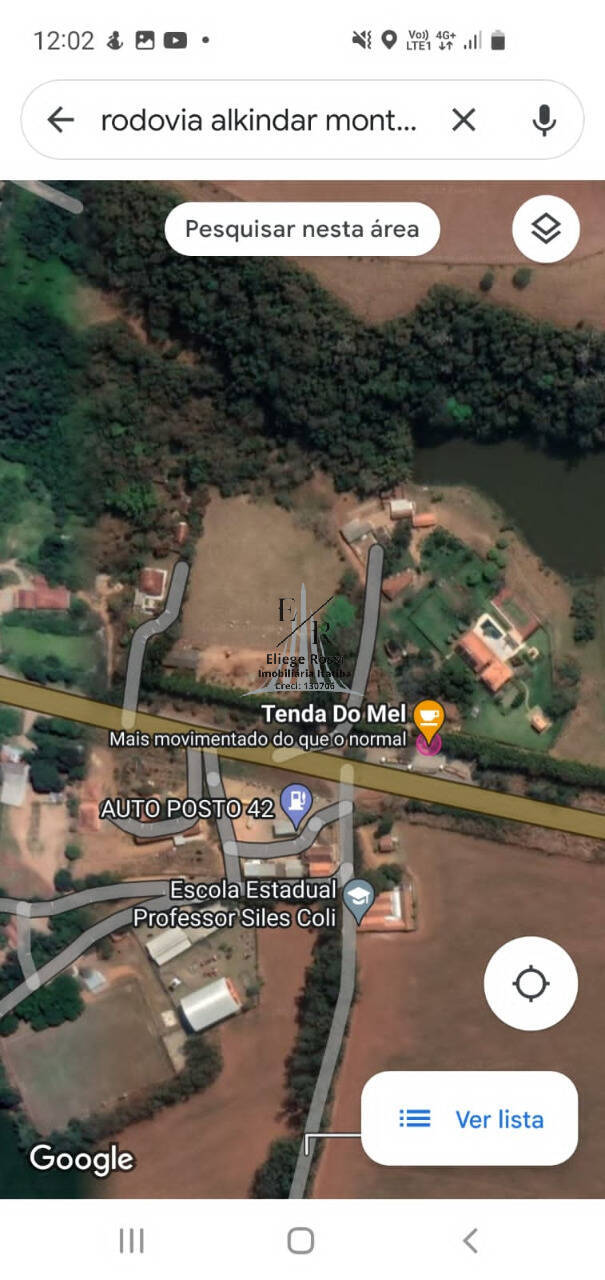Viewport: 605px width, 1280px height.
Task: Select the AUTO POSTO 42 gas station pin
Action: (296, 802)
